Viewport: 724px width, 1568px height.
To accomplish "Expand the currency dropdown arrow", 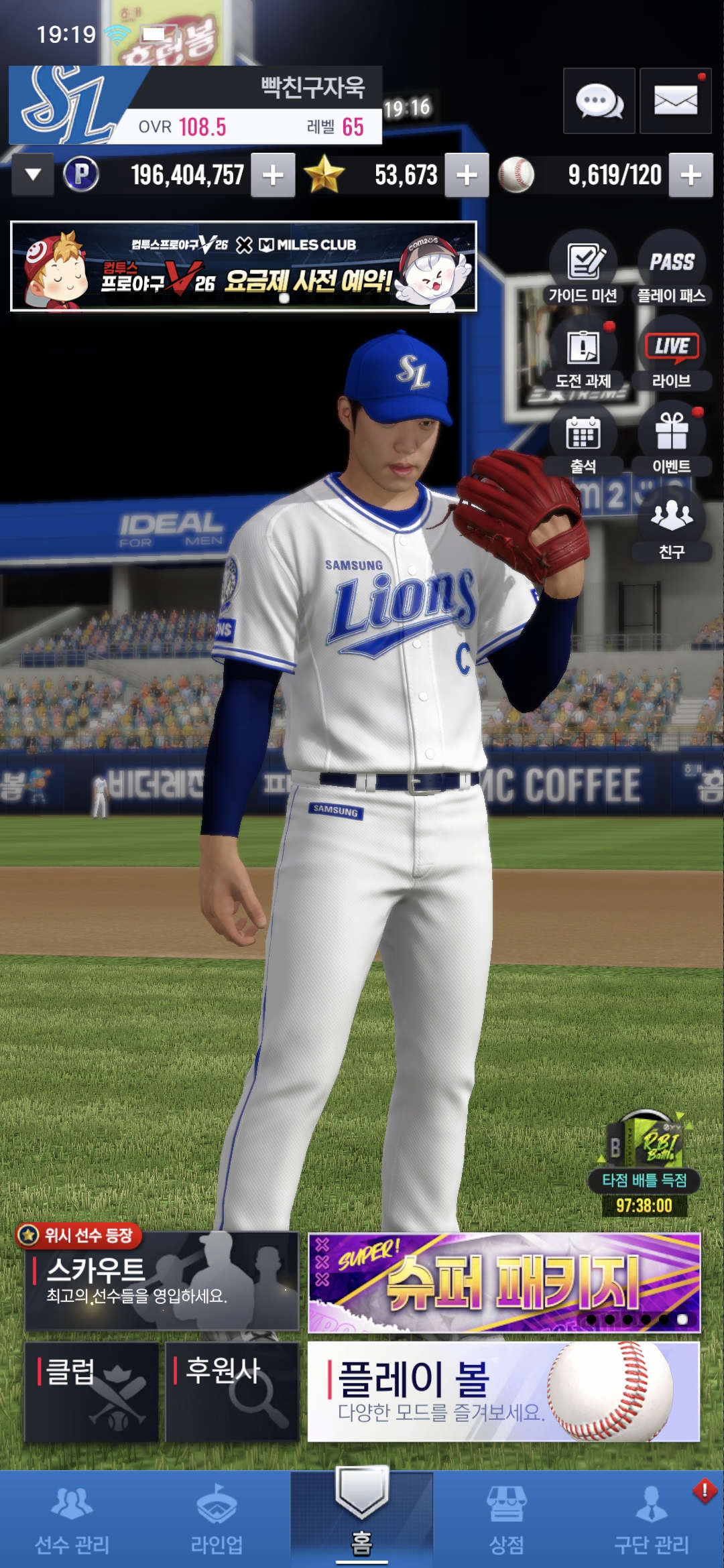I will click(33, 176).
